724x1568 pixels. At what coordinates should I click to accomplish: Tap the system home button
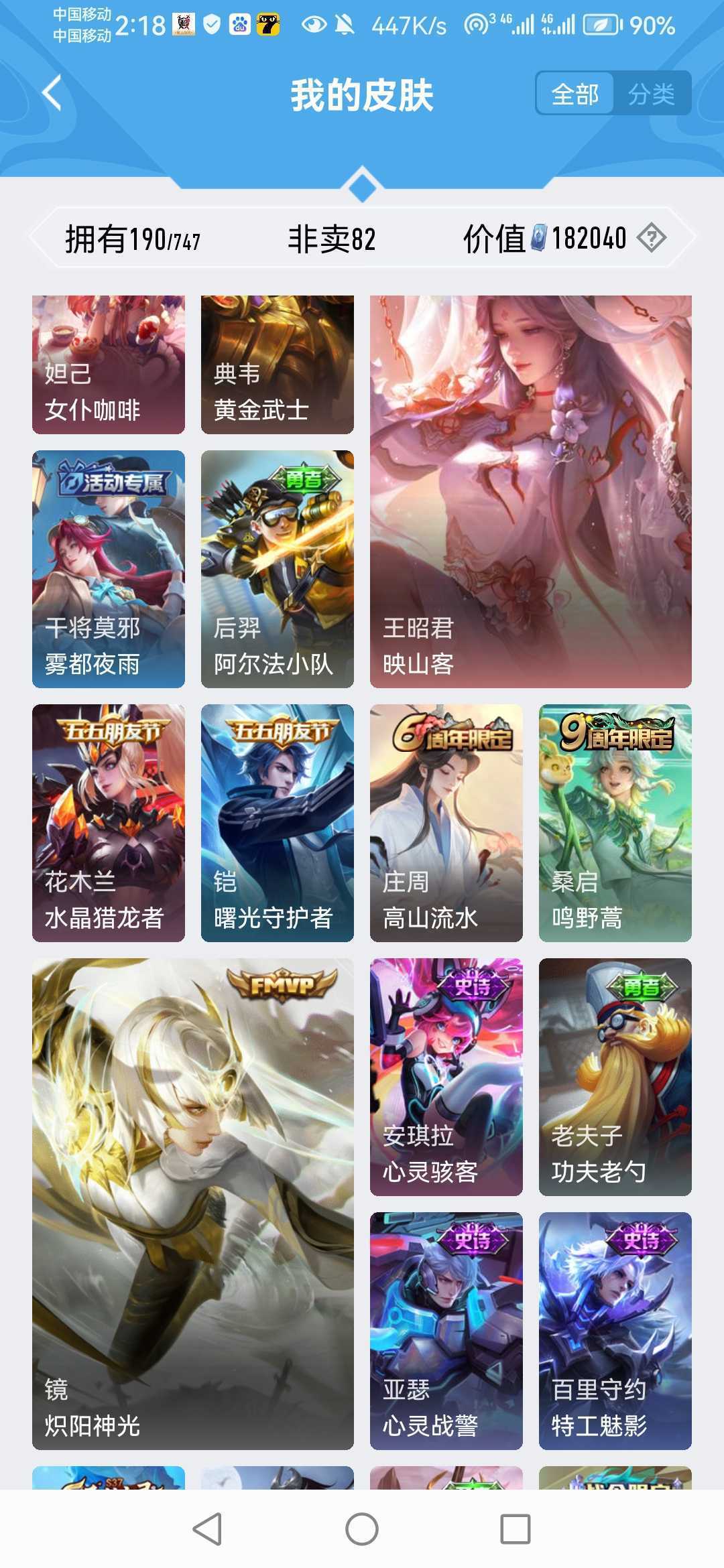362,1529
